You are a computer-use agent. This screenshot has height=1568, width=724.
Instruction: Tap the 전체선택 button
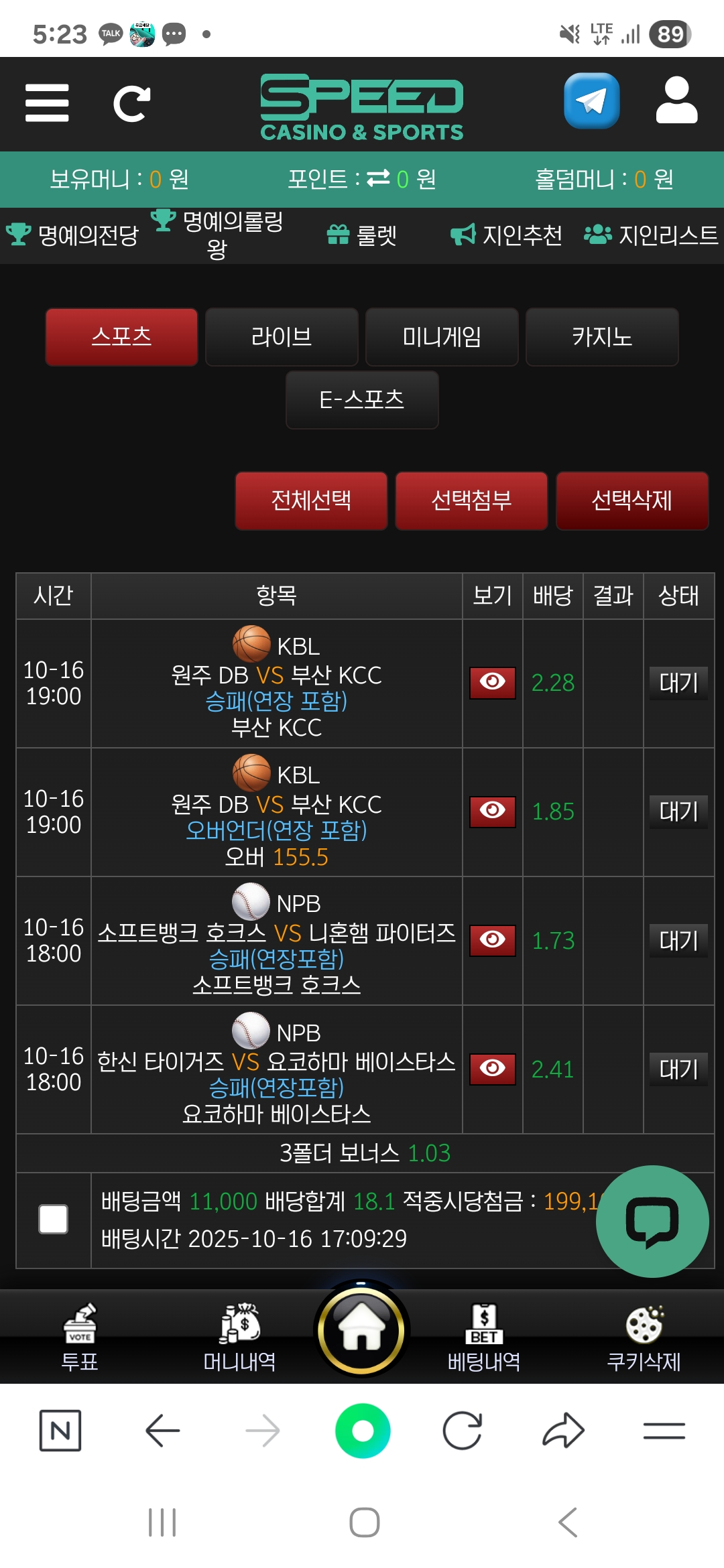(311, 501)
